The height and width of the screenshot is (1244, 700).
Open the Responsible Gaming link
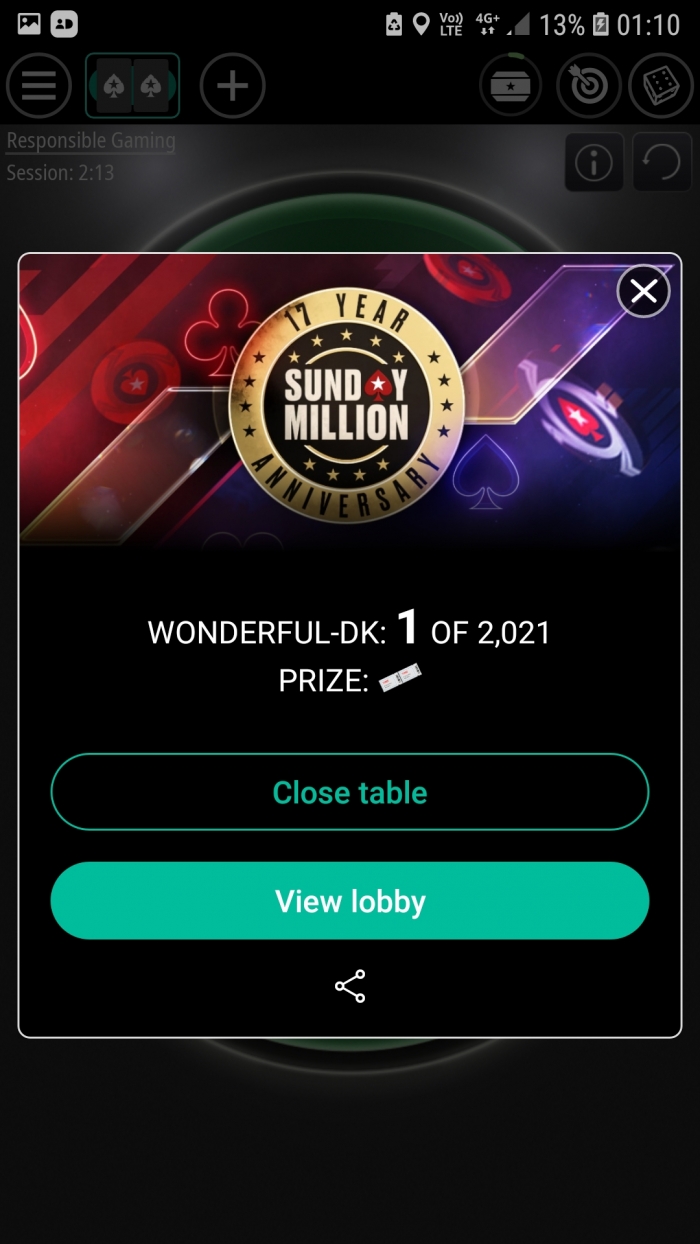tap(91, 141)
